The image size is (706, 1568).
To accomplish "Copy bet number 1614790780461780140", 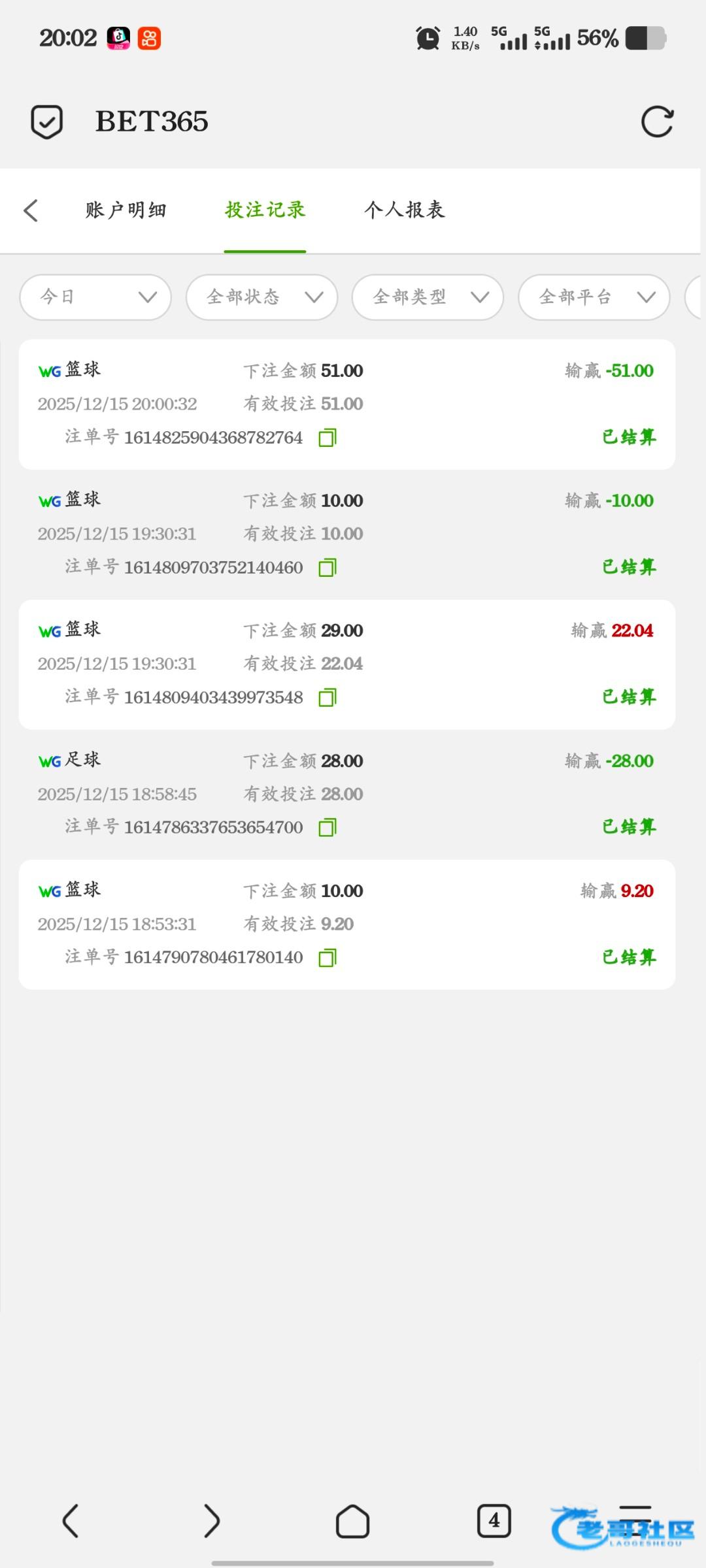I will tap(328, 958).
